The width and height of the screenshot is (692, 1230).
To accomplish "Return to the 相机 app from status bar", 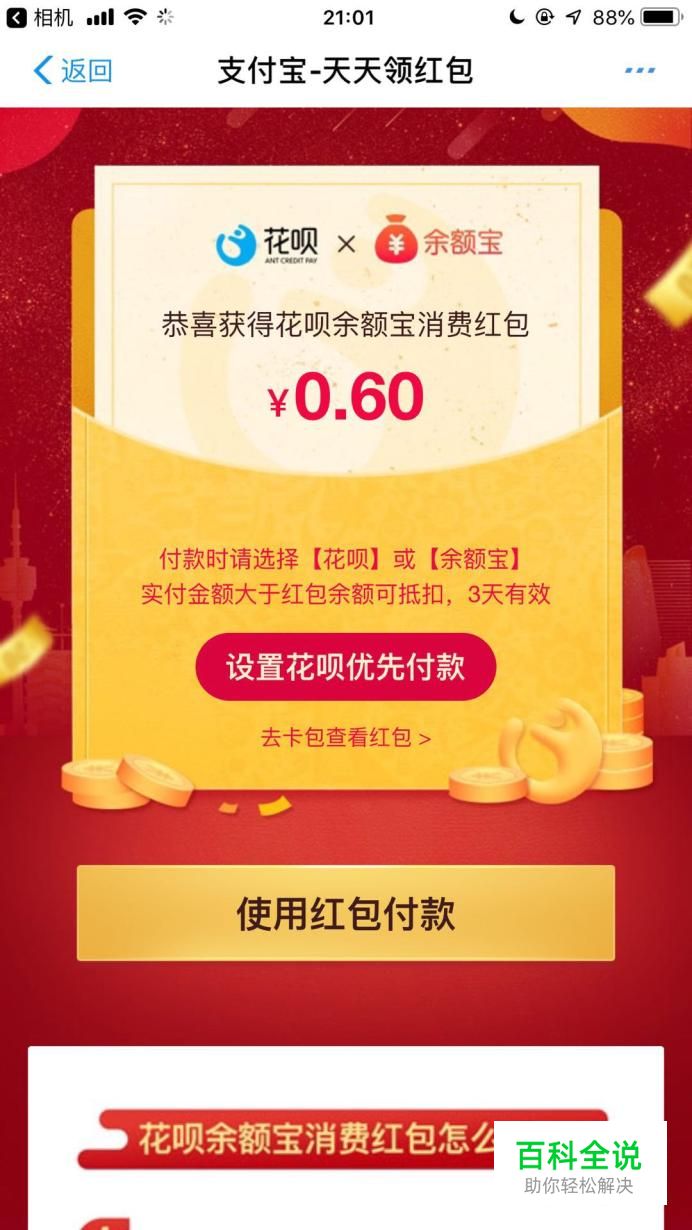I will tap(40, 17).
